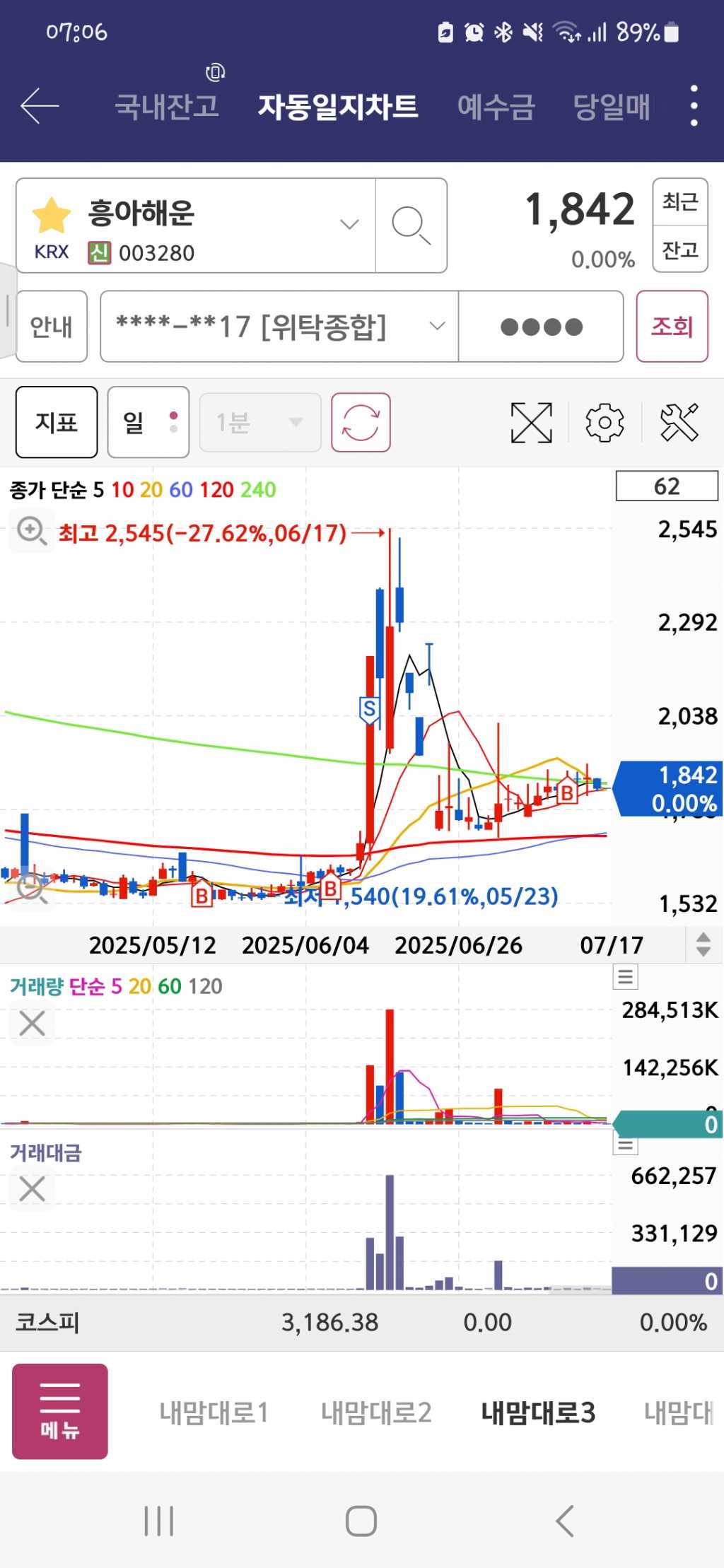Refresh the chart
This screenshot has width=724, height=1568.
point(361,423)
